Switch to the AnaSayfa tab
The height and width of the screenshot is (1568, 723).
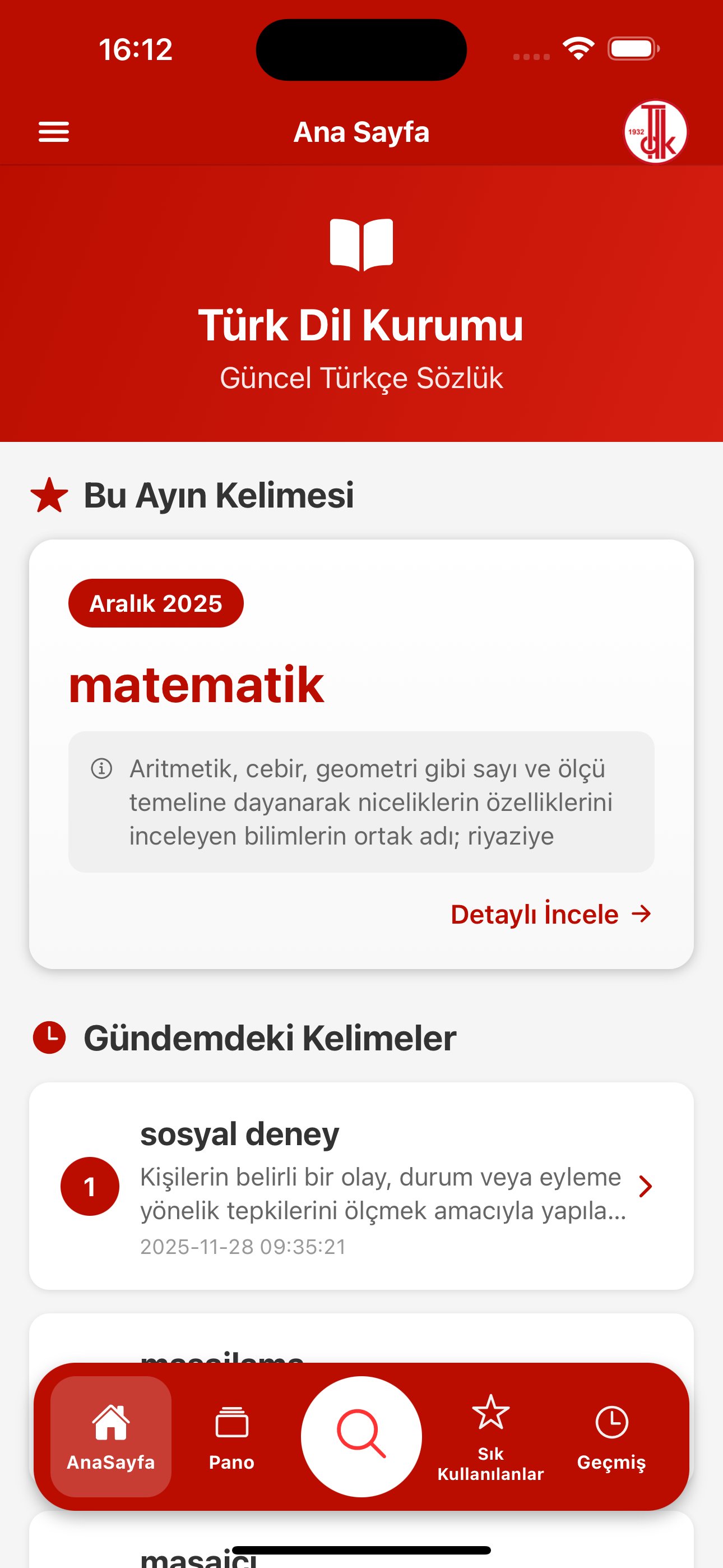point(111,1437)
